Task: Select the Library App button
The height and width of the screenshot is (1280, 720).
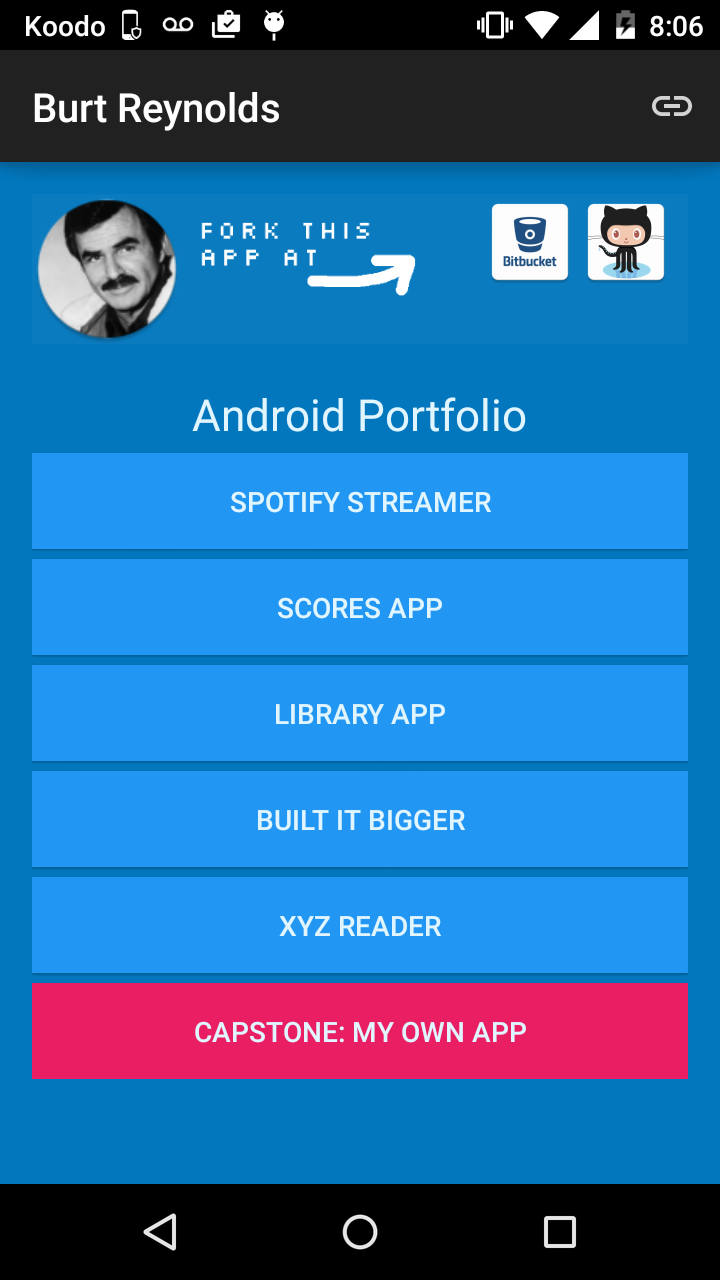Action: [360, 713]
